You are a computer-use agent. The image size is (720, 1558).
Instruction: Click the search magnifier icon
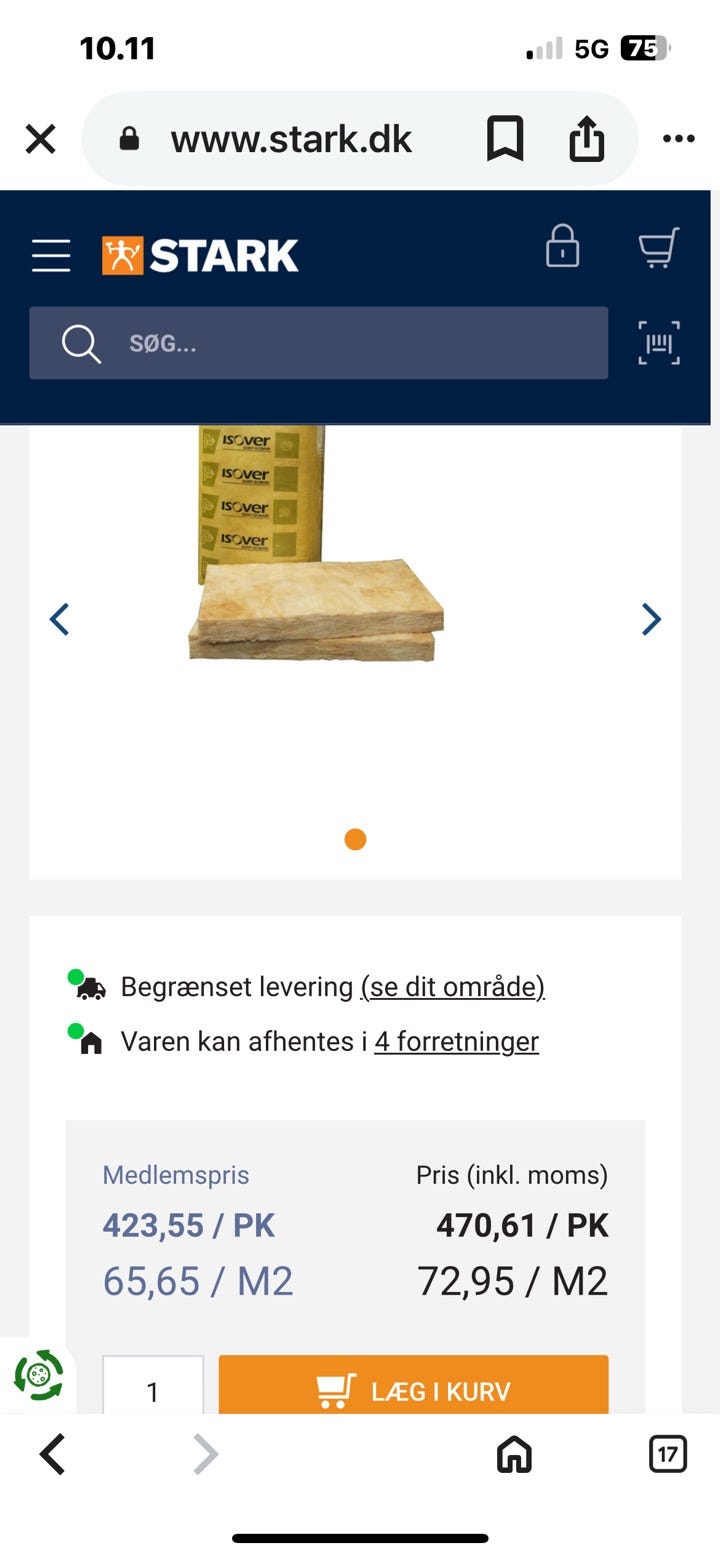click(x=79, y=343)
